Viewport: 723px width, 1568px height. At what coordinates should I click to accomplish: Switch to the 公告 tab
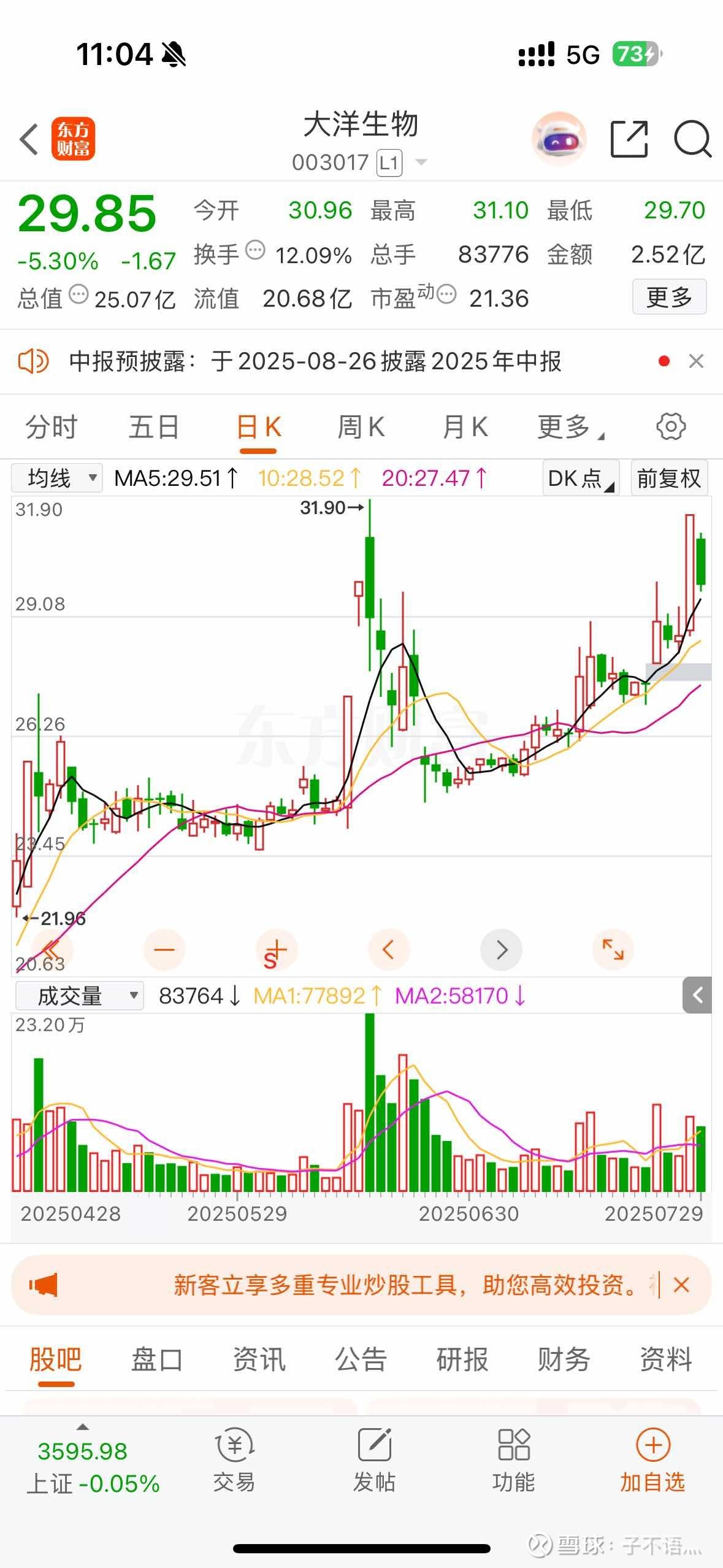[361, 1359]
